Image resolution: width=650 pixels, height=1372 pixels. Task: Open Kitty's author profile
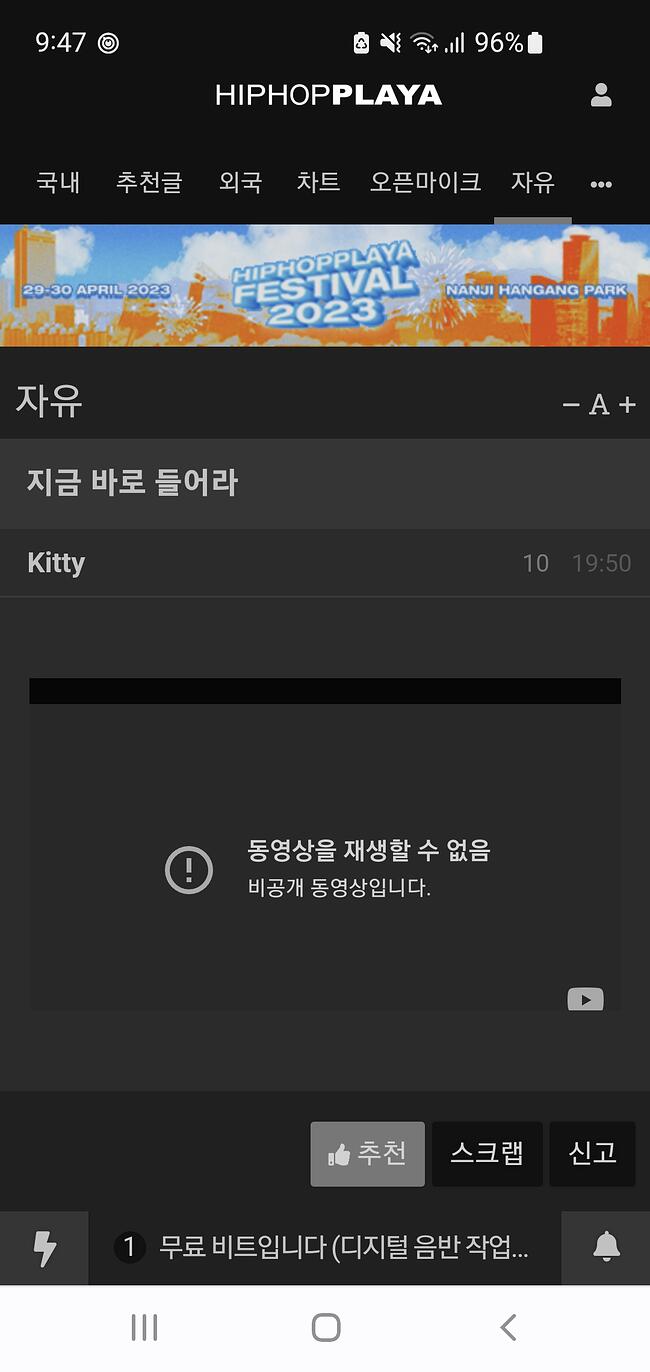pyautogui.click(x=56, y=562)
